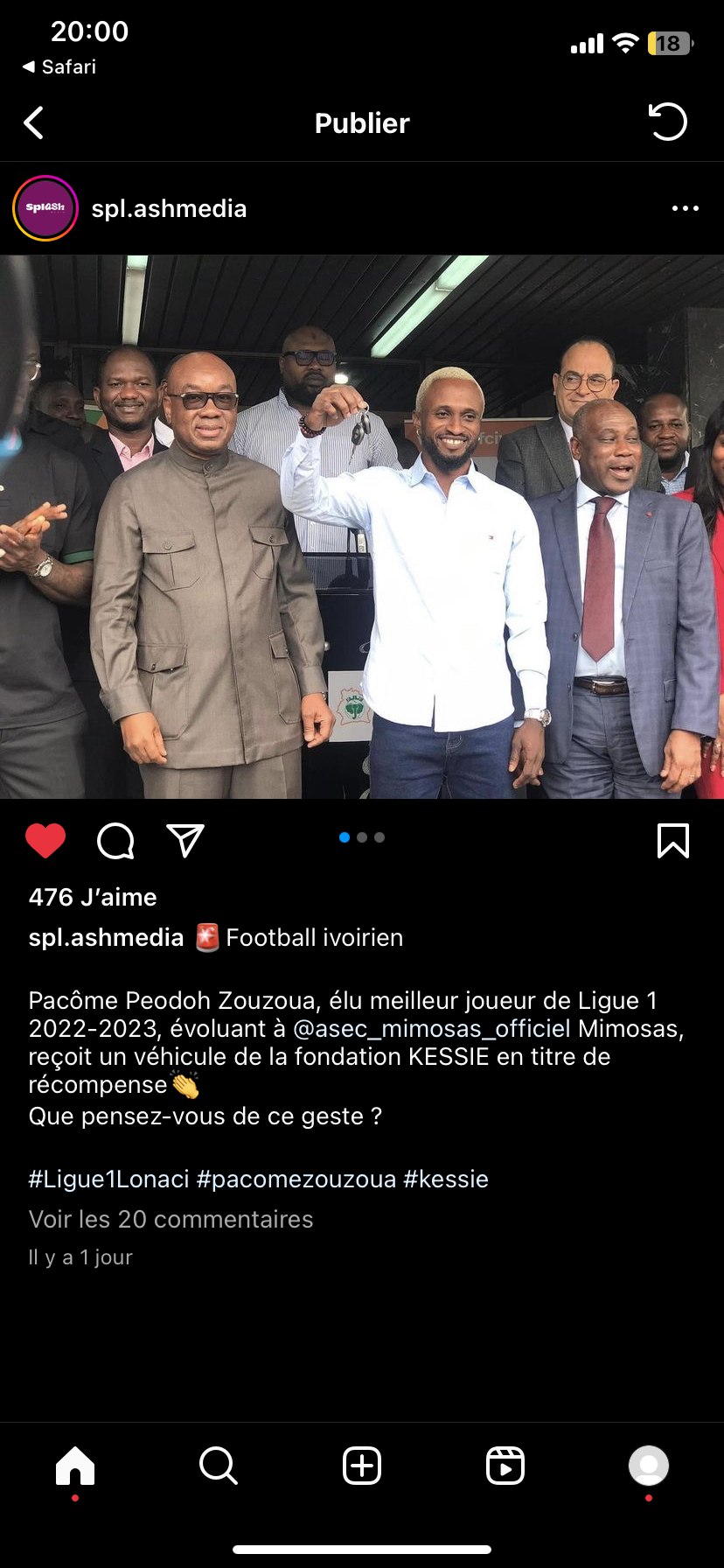
Task: Bookmark this spl.ashmedia post
Action: (x=673, y=841)
